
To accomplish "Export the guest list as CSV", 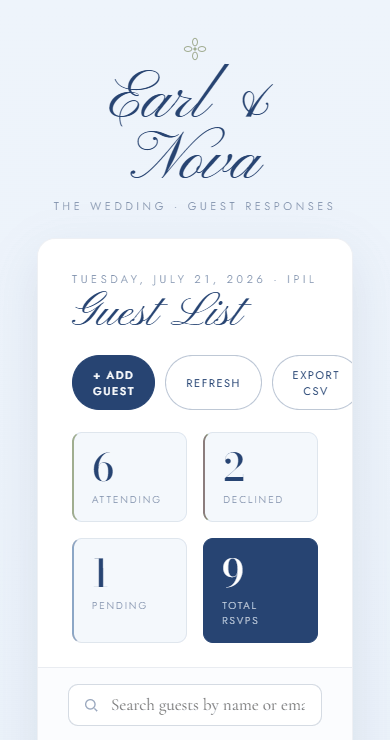I will coord(313,383).
